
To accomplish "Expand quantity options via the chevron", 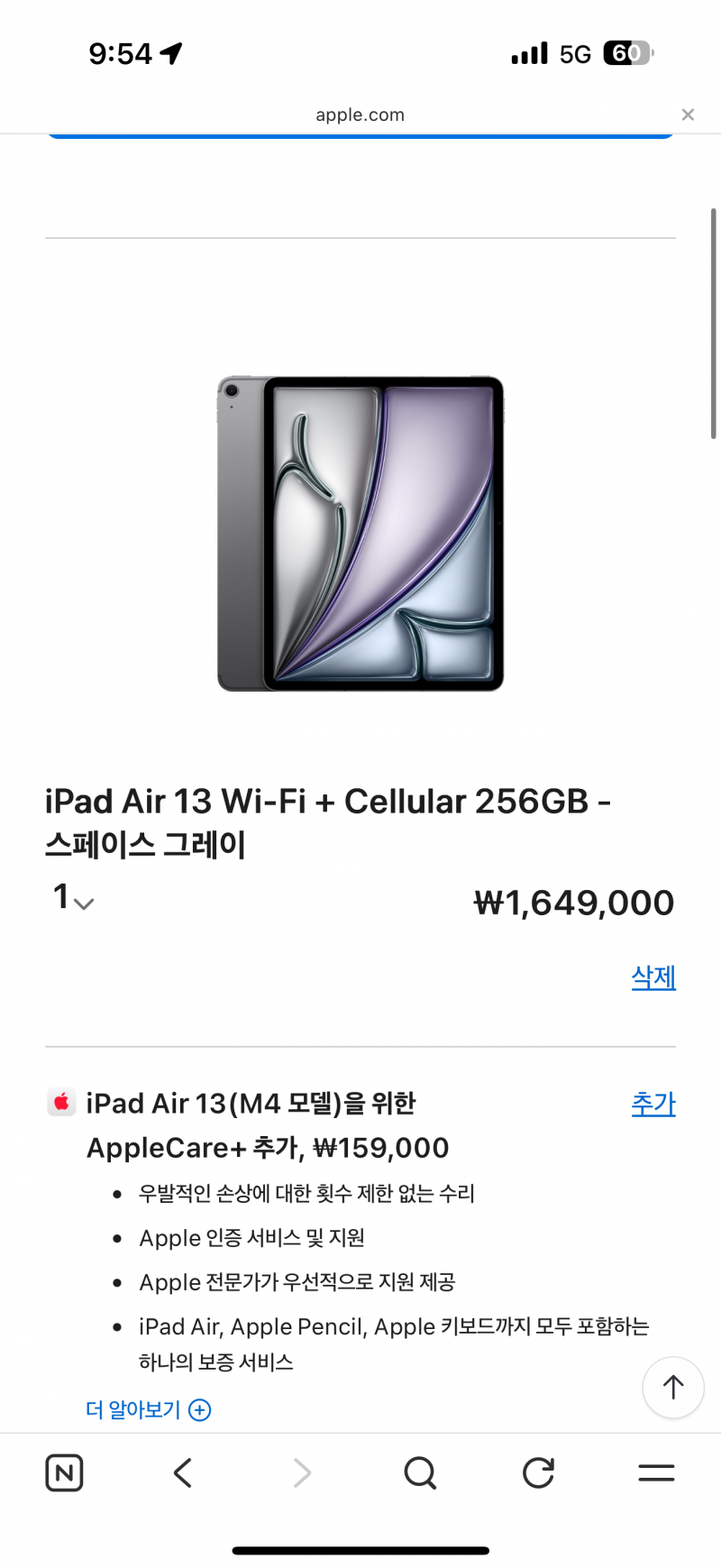I will pos(83,903).
